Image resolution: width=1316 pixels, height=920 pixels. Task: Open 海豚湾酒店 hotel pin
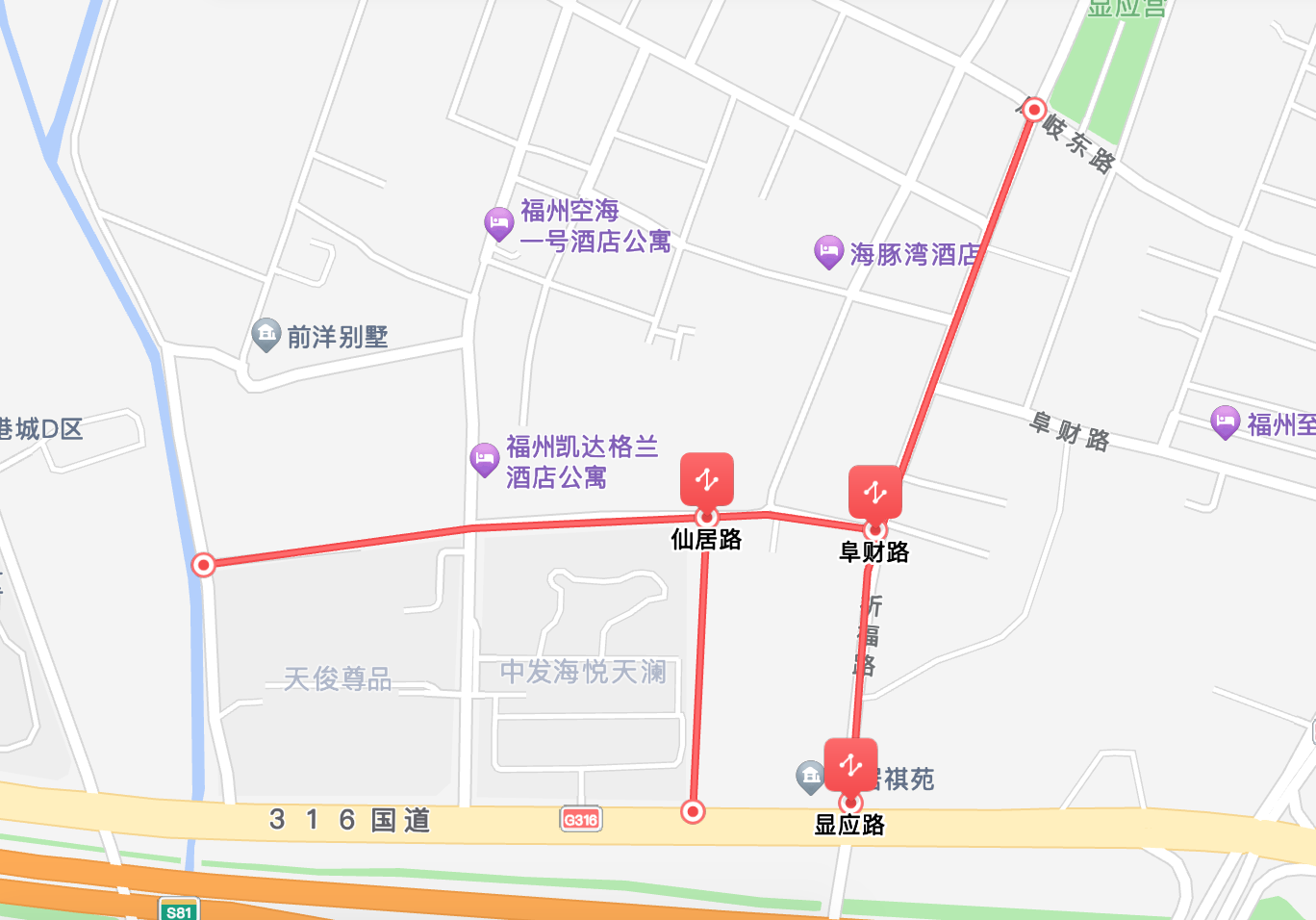(828, 252)
